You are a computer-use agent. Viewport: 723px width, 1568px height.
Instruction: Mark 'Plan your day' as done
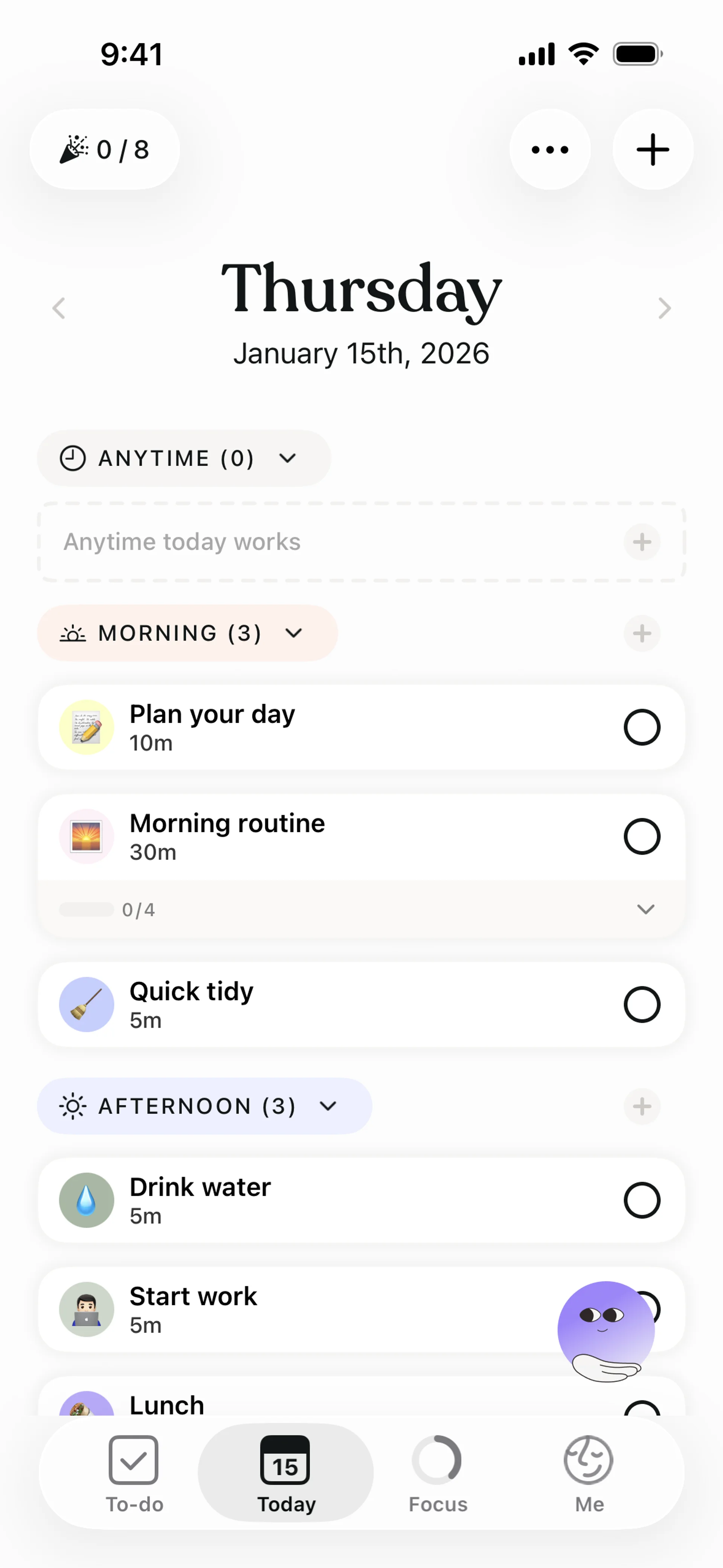(x=641, y=727)
